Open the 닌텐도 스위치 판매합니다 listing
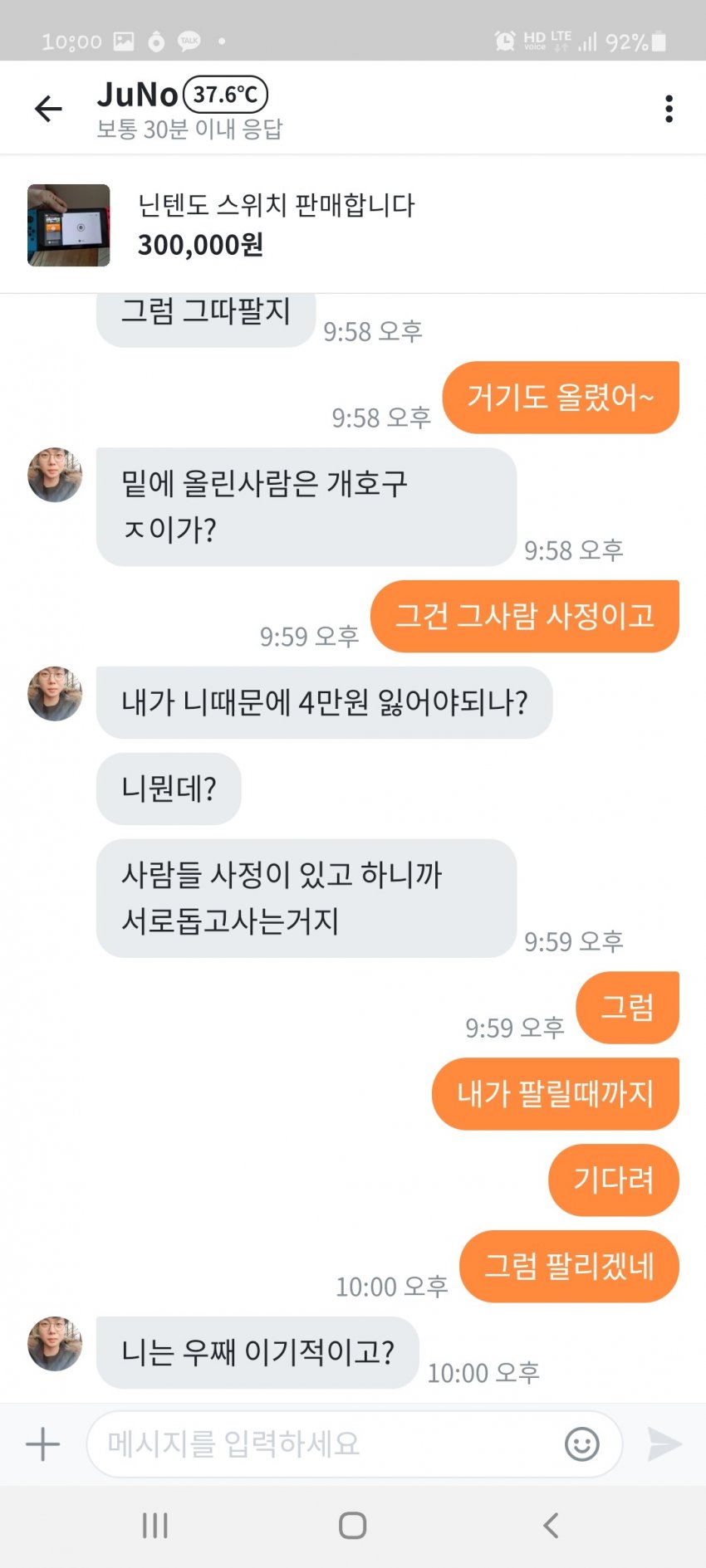Image resolution: width=706 pixels, height=1568 pixels. 276,225
